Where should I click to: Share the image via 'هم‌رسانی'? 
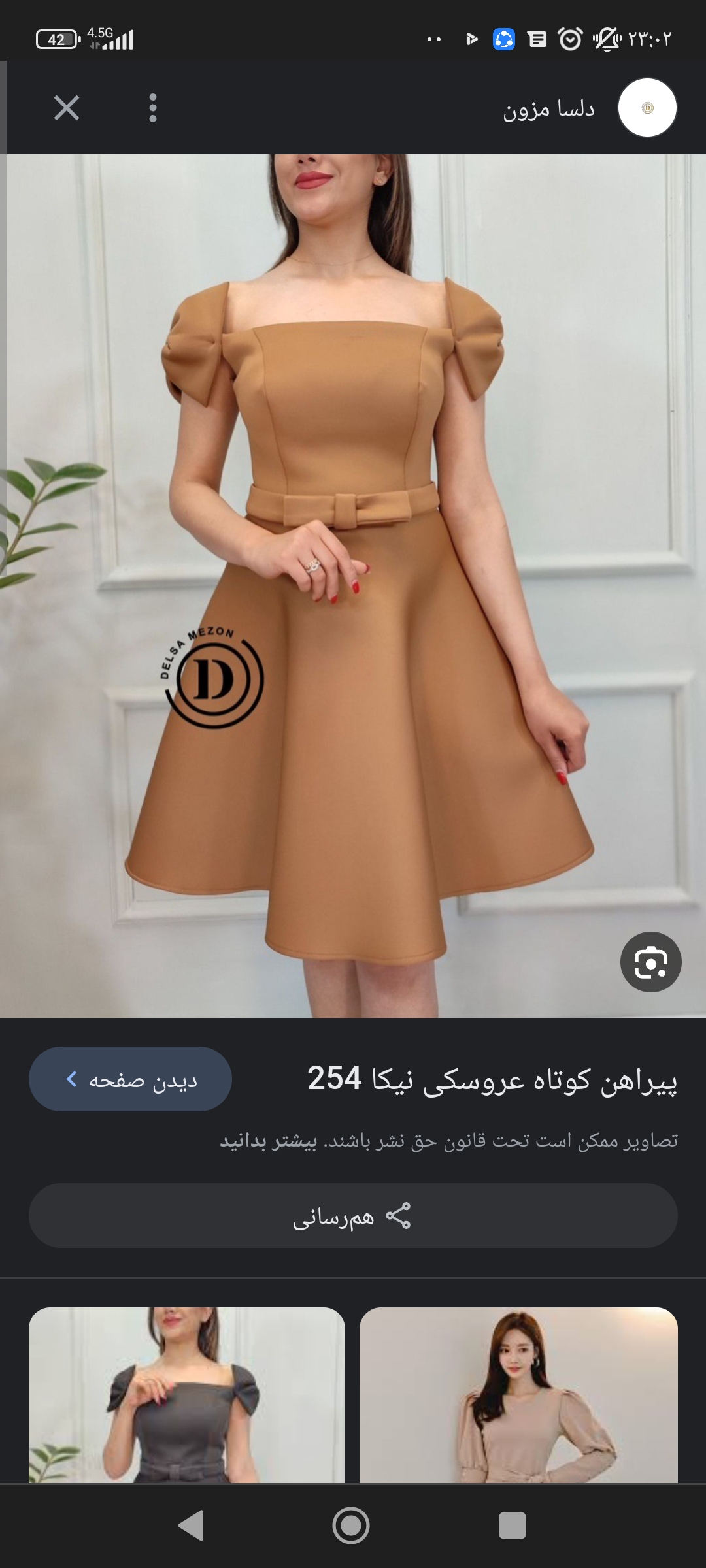(353, 1216)
